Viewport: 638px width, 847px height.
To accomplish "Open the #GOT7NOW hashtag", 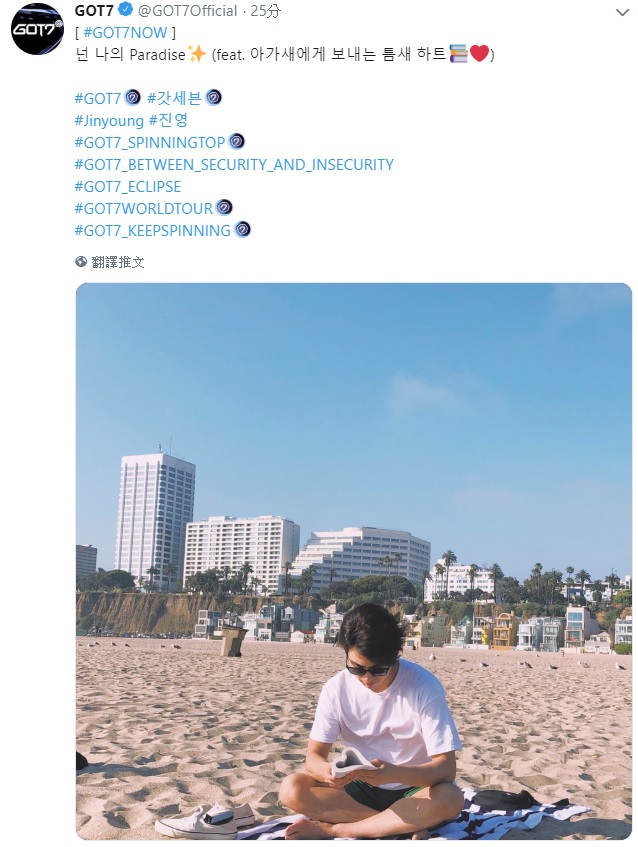I will [x=125, y=33].
